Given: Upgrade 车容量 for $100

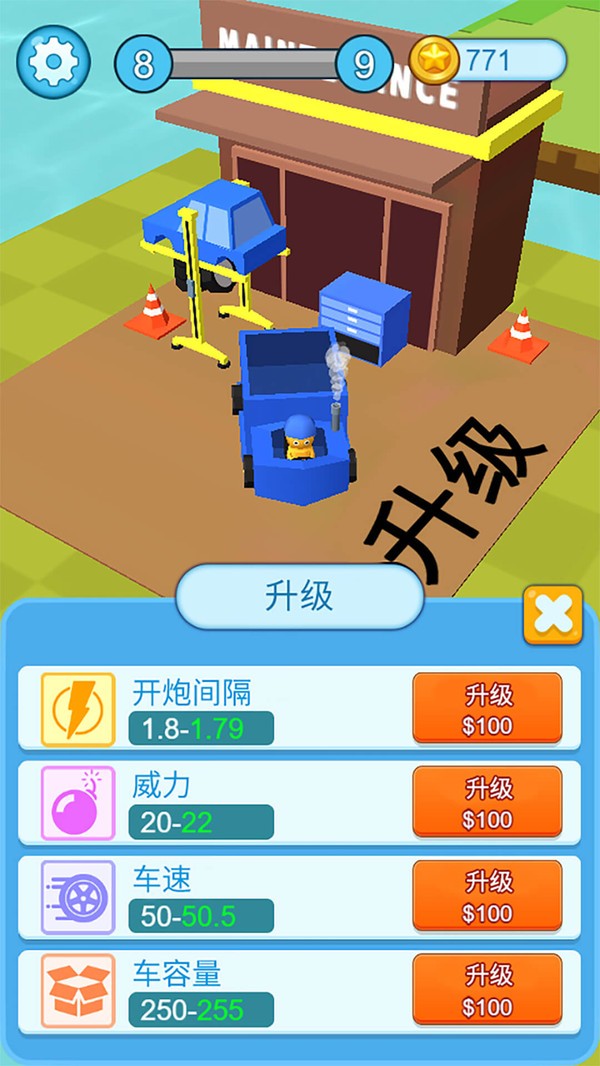Looking at the screenshot, I should [487, 990].
